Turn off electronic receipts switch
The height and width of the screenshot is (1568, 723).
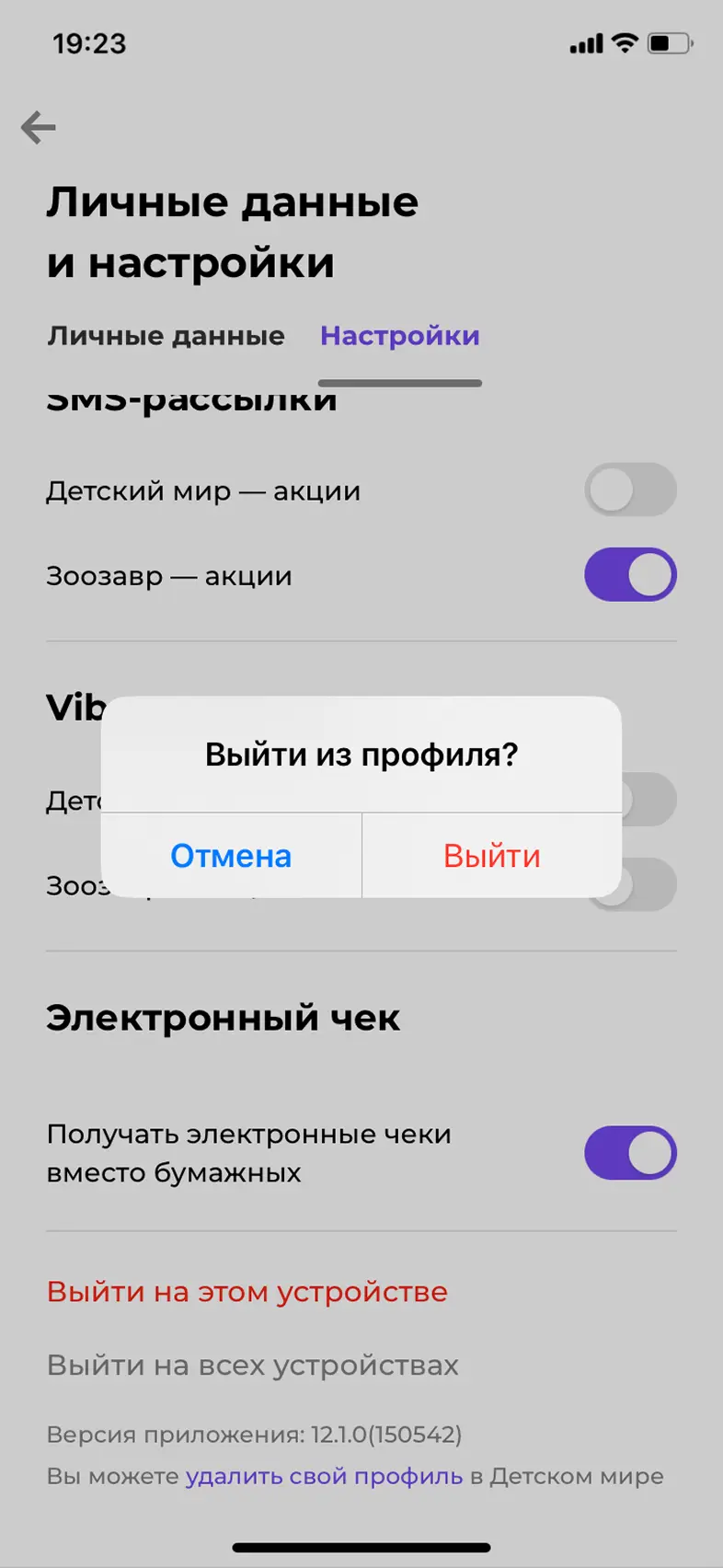(x=631, y=1153)
